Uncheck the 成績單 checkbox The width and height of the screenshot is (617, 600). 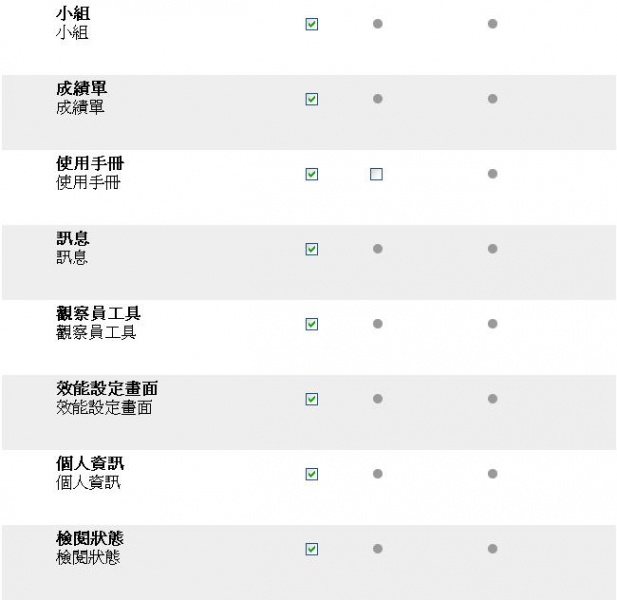pyautogui.click(x=311, y=99)
